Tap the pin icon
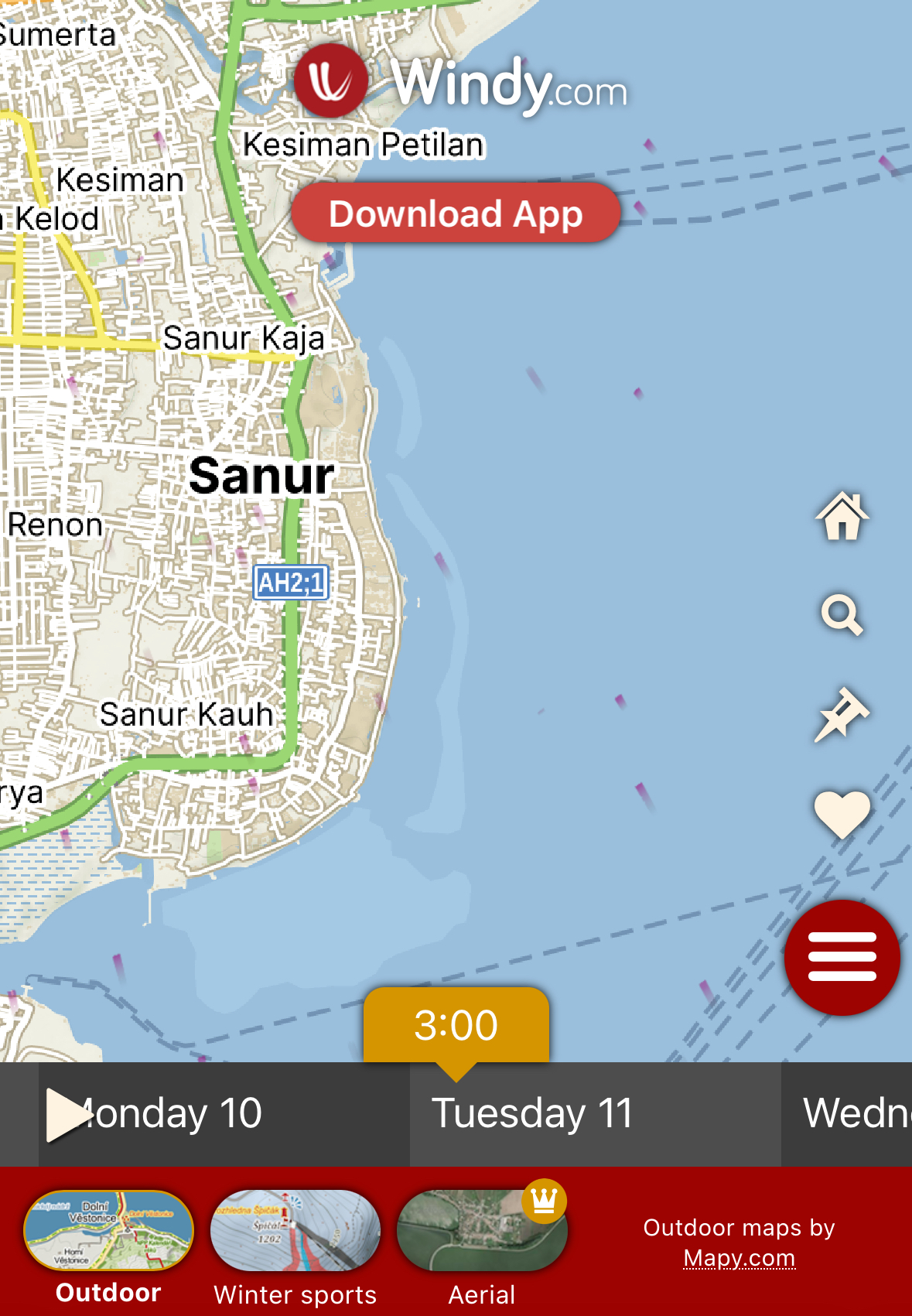 (x=842, y=714)
